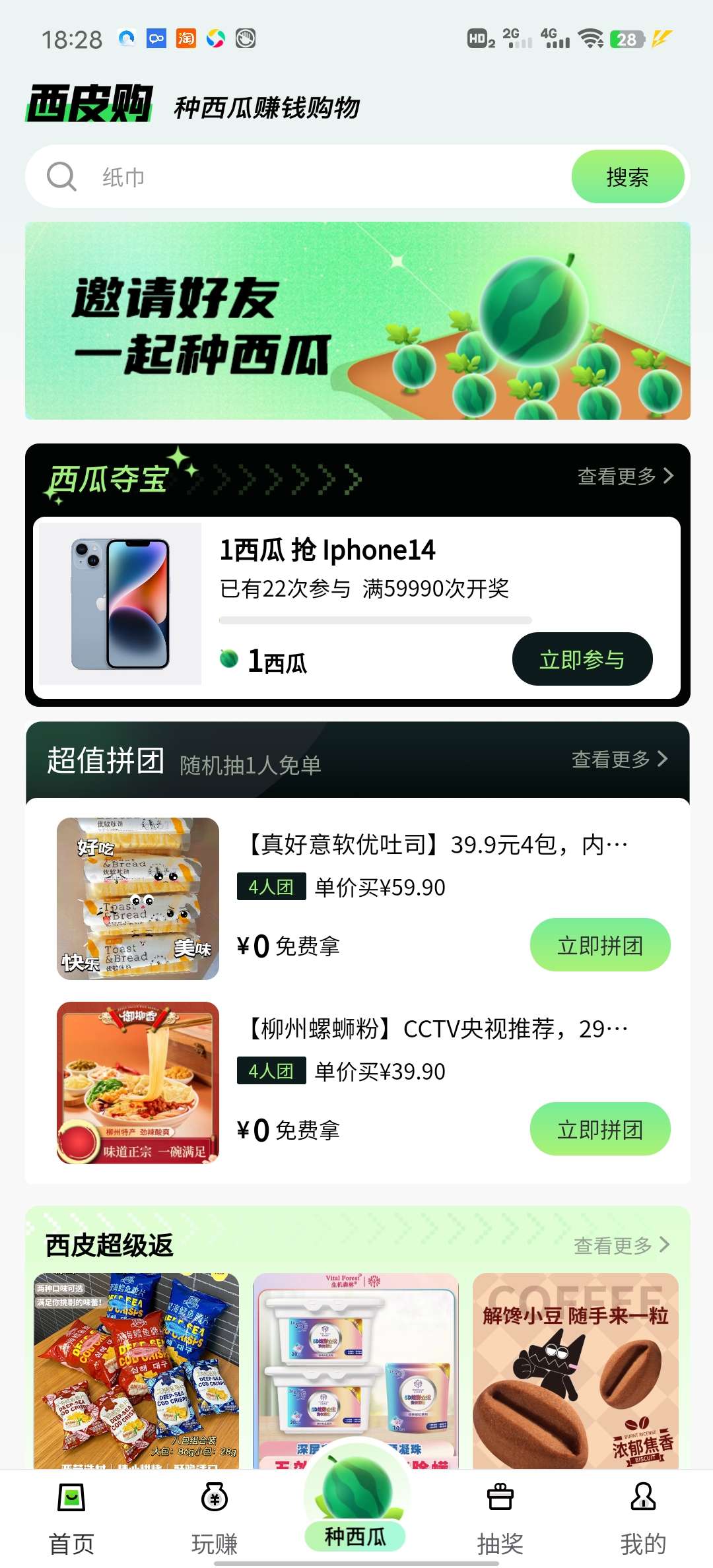This screenshot has height=1568, width=713.
Task: Open the cod crisps product tile
Action: tap(136, 1369)
